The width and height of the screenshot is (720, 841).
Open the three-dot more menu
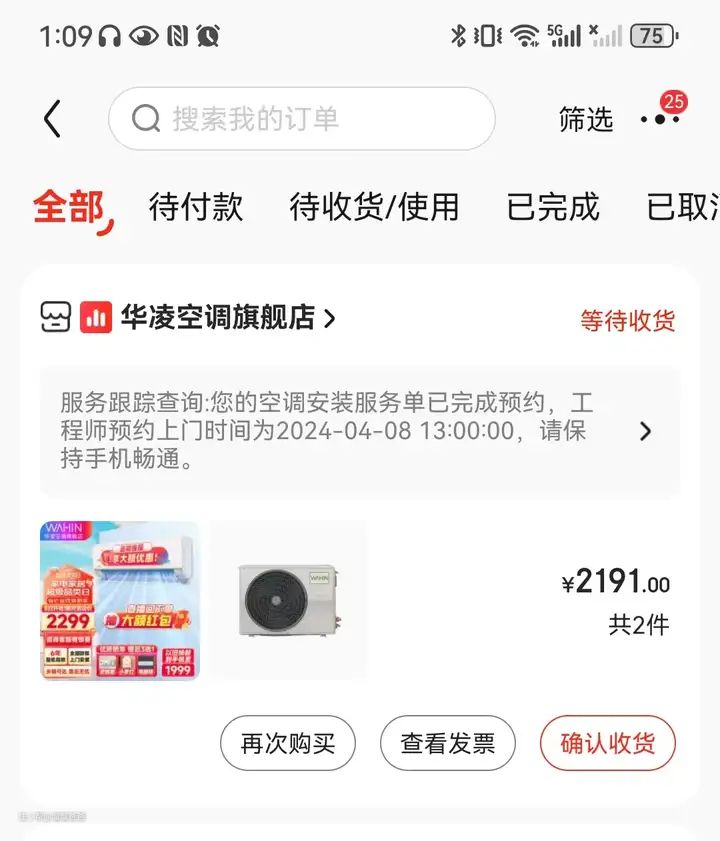(660, 119)
